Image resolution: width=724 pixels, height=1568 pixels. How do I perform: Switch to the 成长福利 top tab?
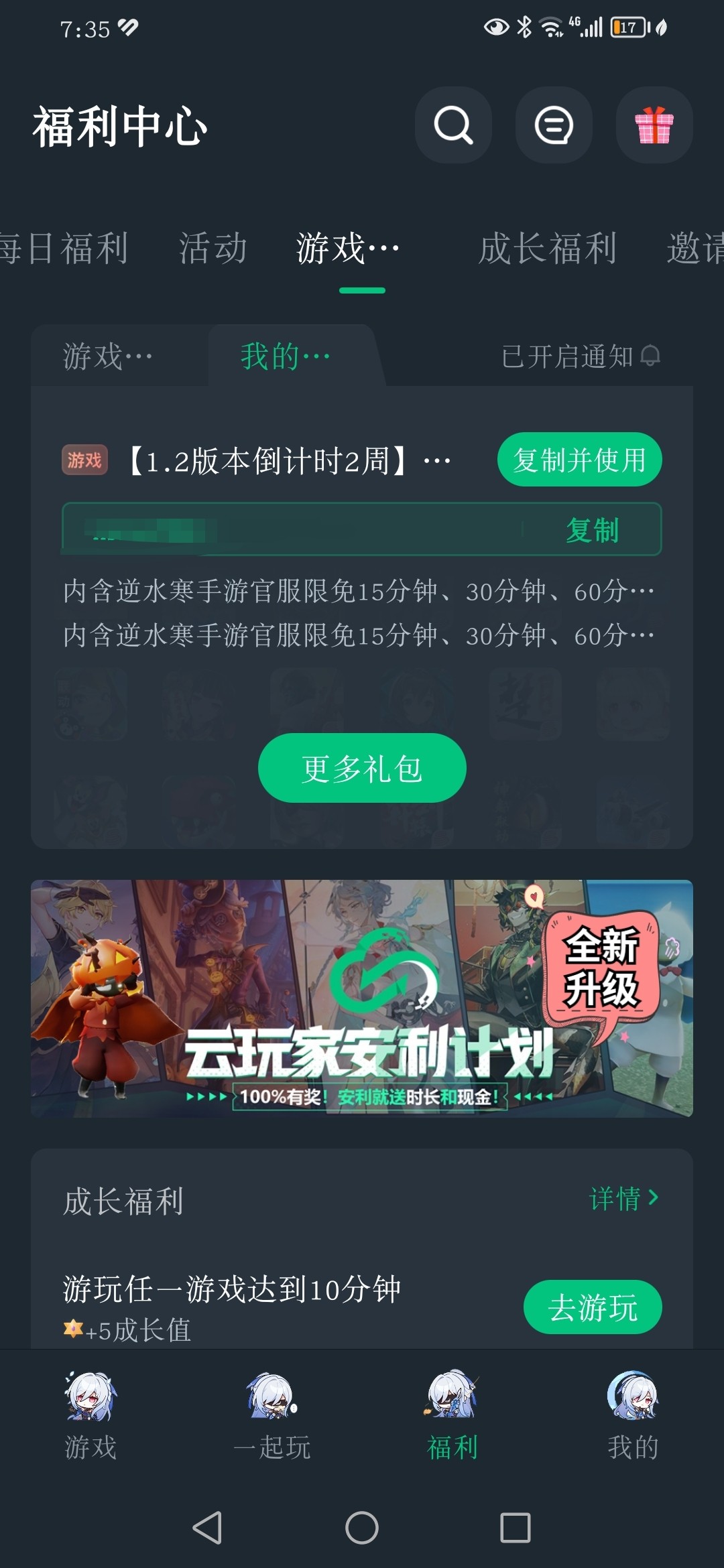[x=547, y=249]
